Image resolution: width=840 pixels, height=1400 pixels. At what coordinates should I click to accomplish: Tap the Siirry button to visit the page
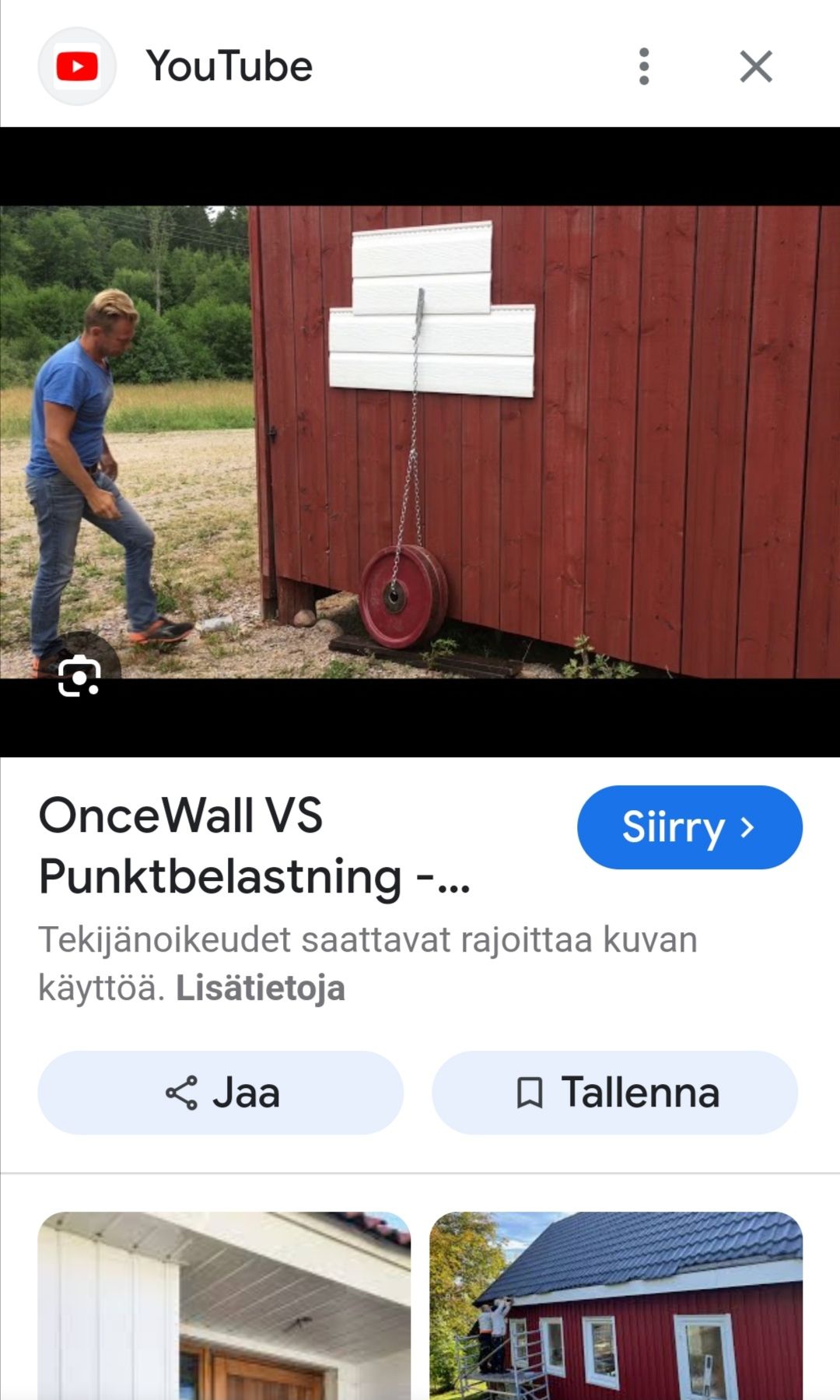click(689, 827)
